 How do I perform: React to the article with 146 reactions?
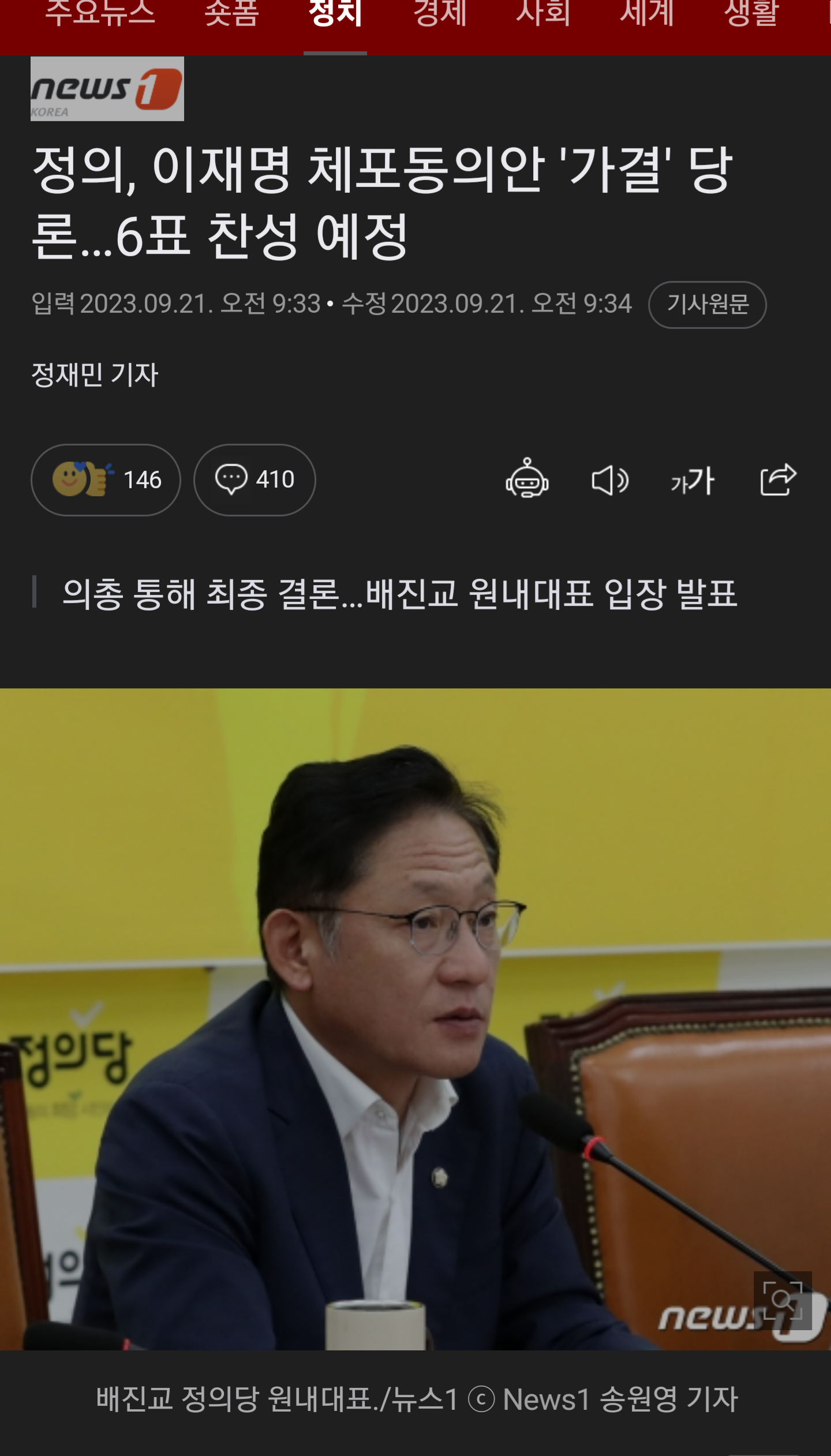point(106,480)
